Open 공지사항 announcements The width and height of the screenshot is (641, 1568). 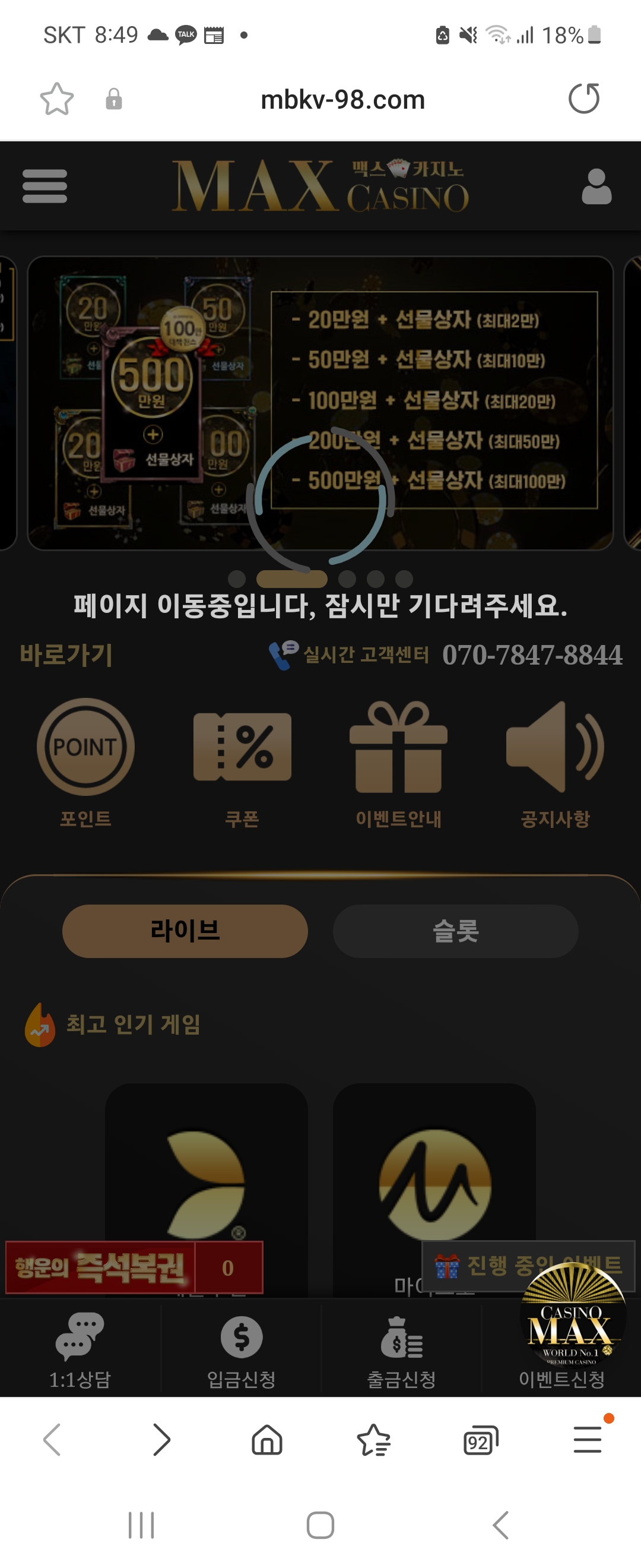point(554,762)
